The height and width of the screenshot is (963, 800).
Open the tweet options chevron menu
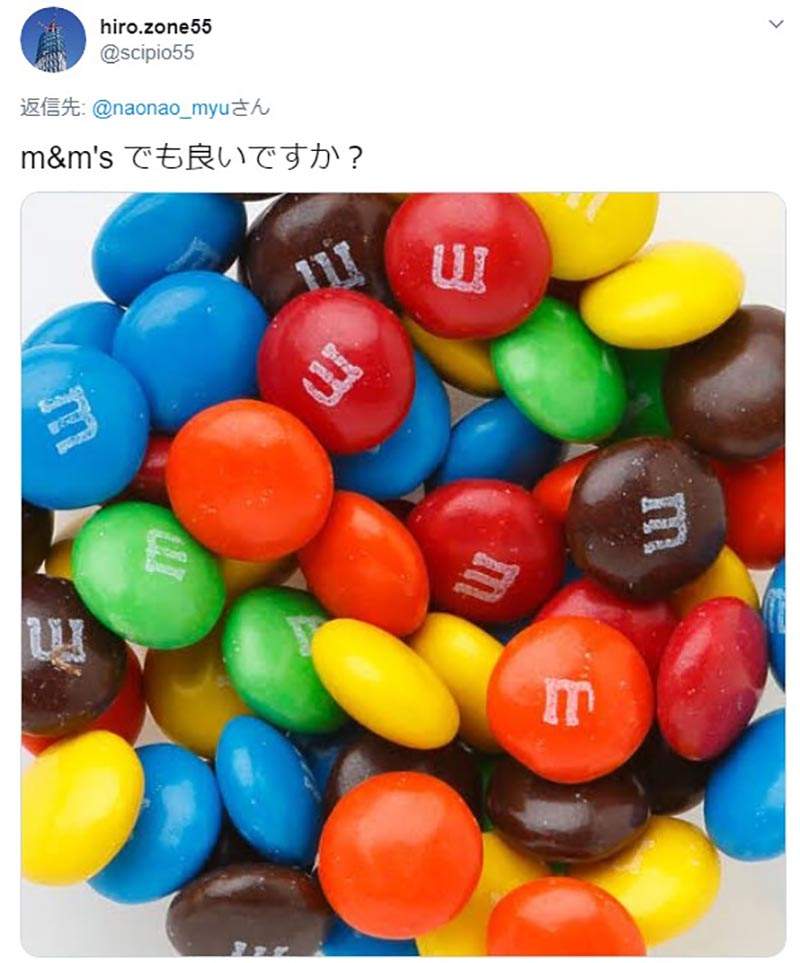[772, 23]
